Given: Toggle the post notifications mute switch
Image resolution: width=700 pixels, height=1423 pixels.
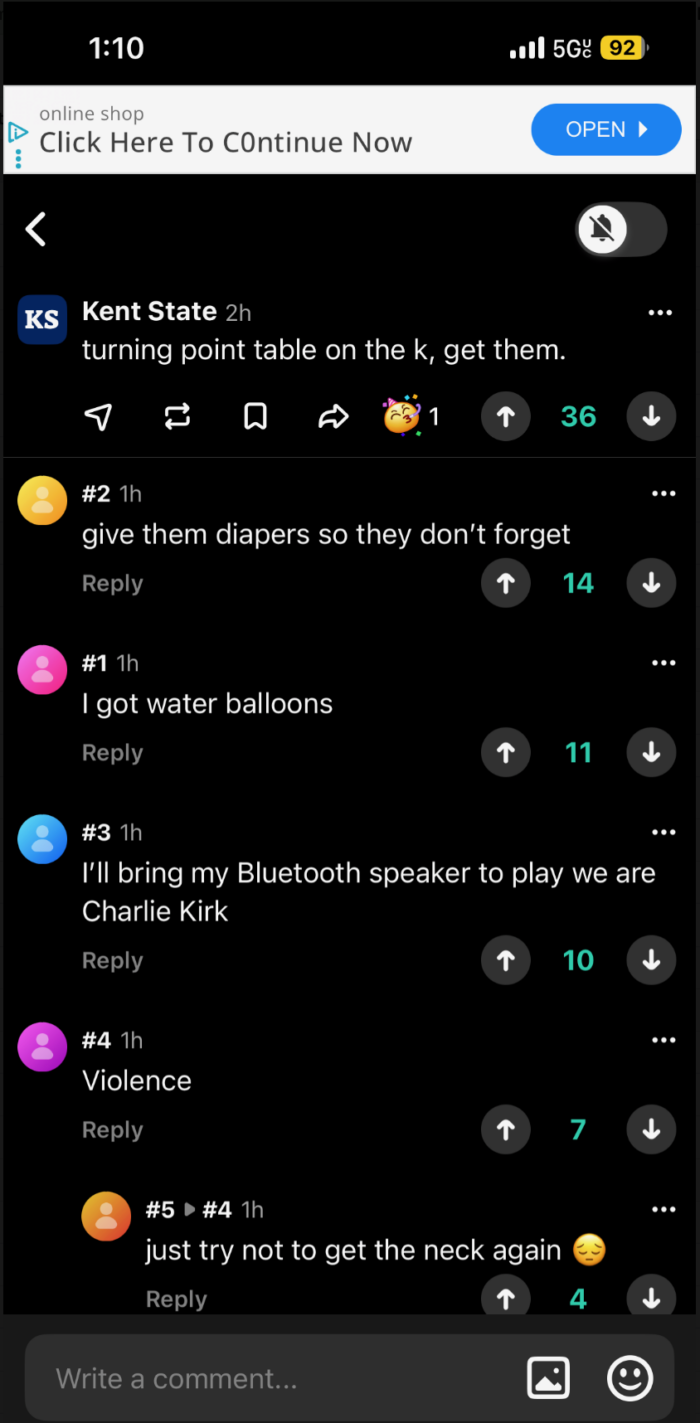Looking at the screenshot, I should point(620,230).
